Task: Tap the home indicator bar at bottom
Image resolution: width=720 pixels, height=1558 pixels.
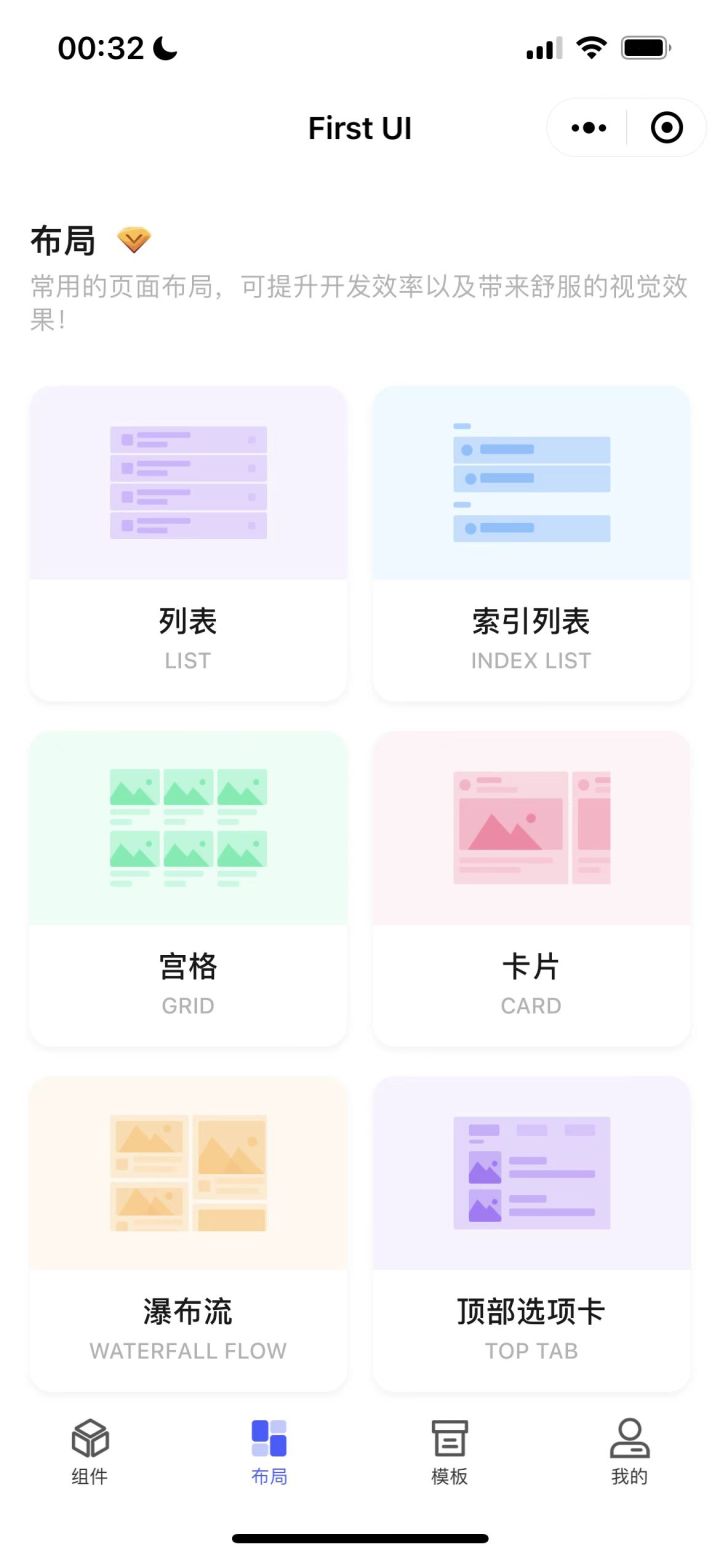Action: click(360, 1538)
